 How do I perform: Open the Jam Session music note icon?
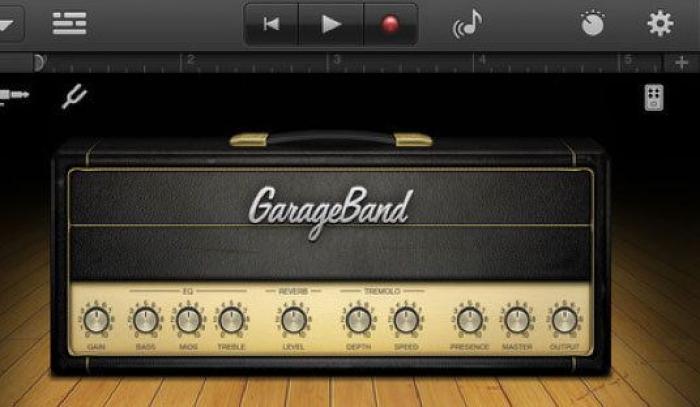coord(467,24)
